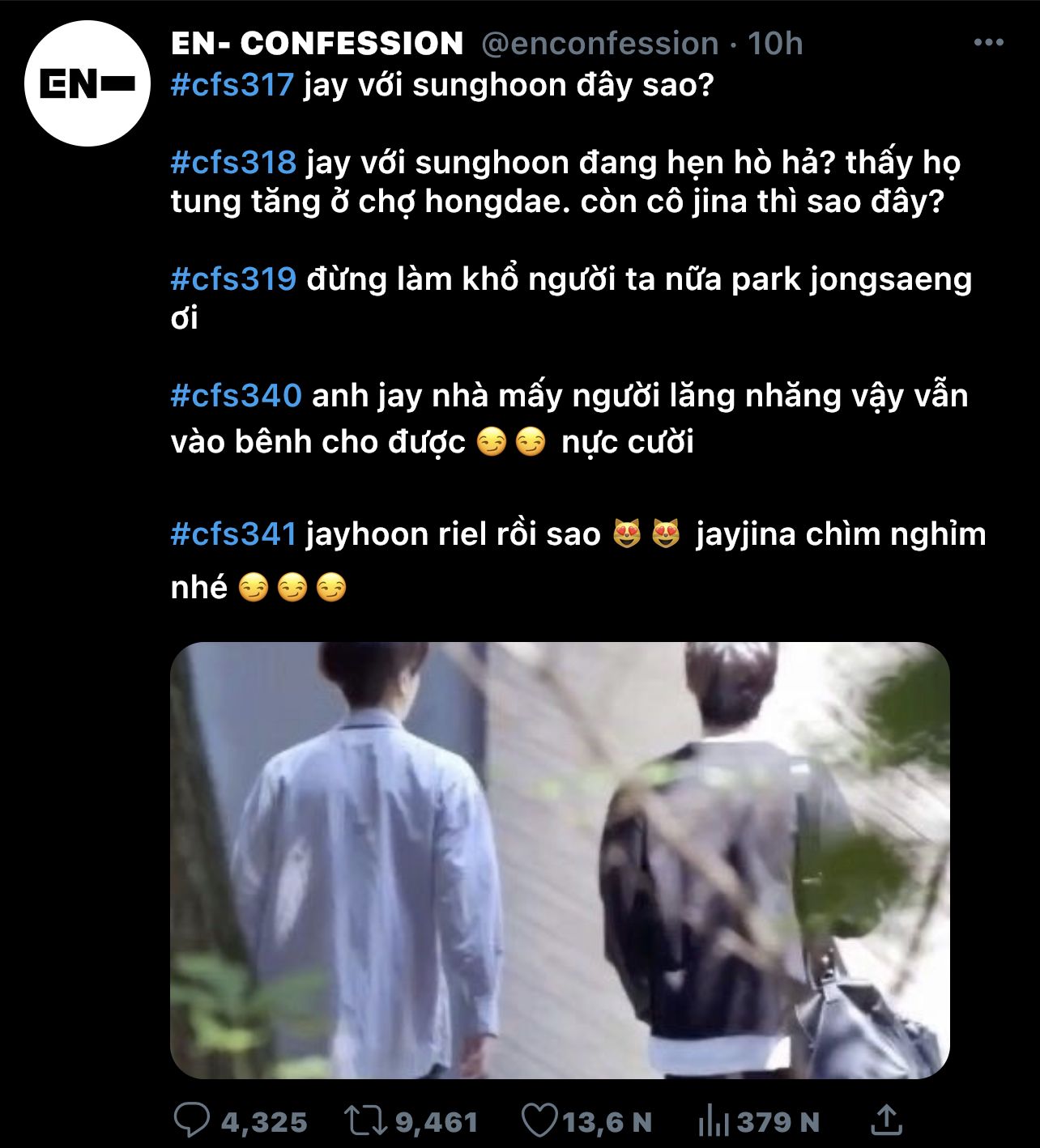This screenshot has width=1040, height=1148.
Task: Share this tweet
Action: coord(886,1120)
